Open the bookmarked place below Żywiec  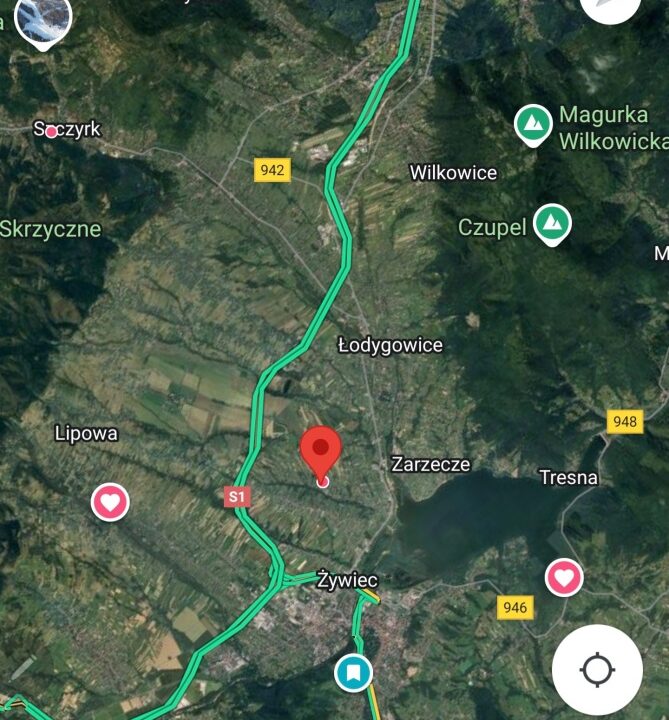coord(353,672)
